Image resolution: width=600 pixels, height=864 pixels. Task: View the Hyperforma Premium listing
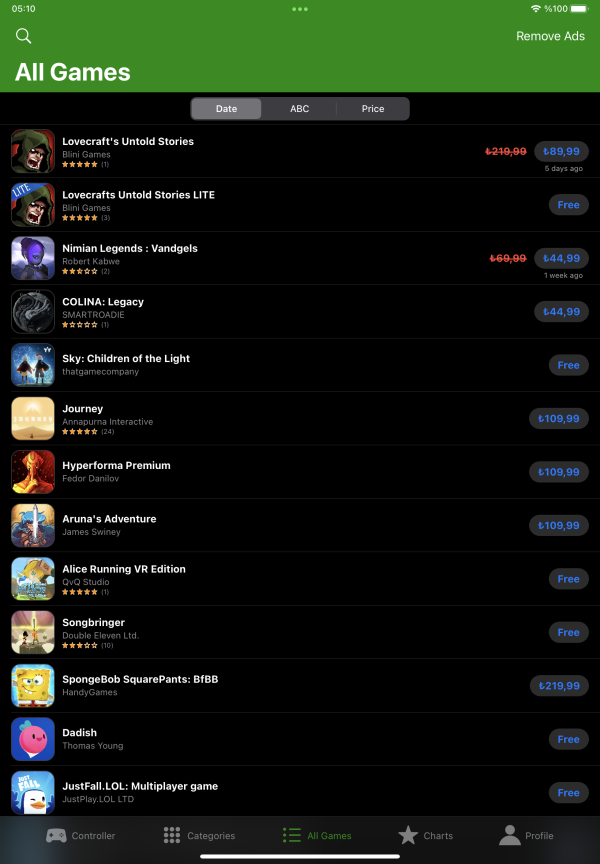[116, 466]
